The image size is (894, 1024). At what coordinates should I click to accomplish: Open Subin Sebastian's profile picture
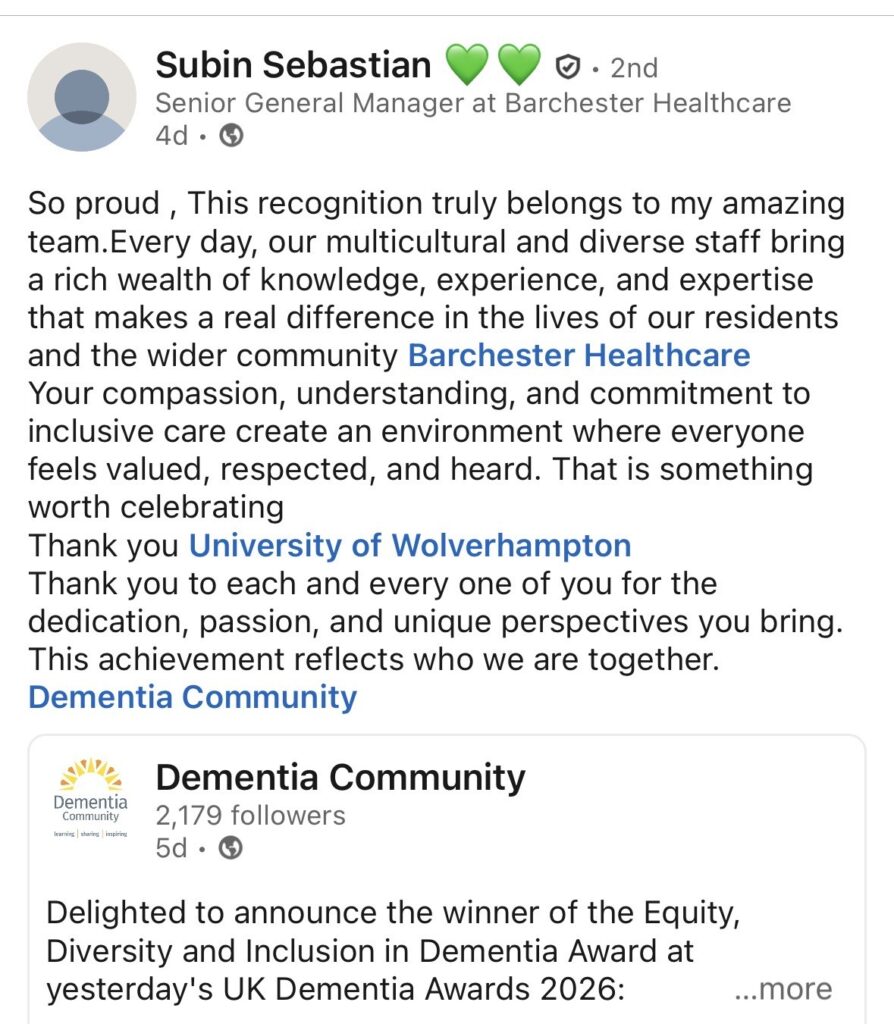[82, 97]
